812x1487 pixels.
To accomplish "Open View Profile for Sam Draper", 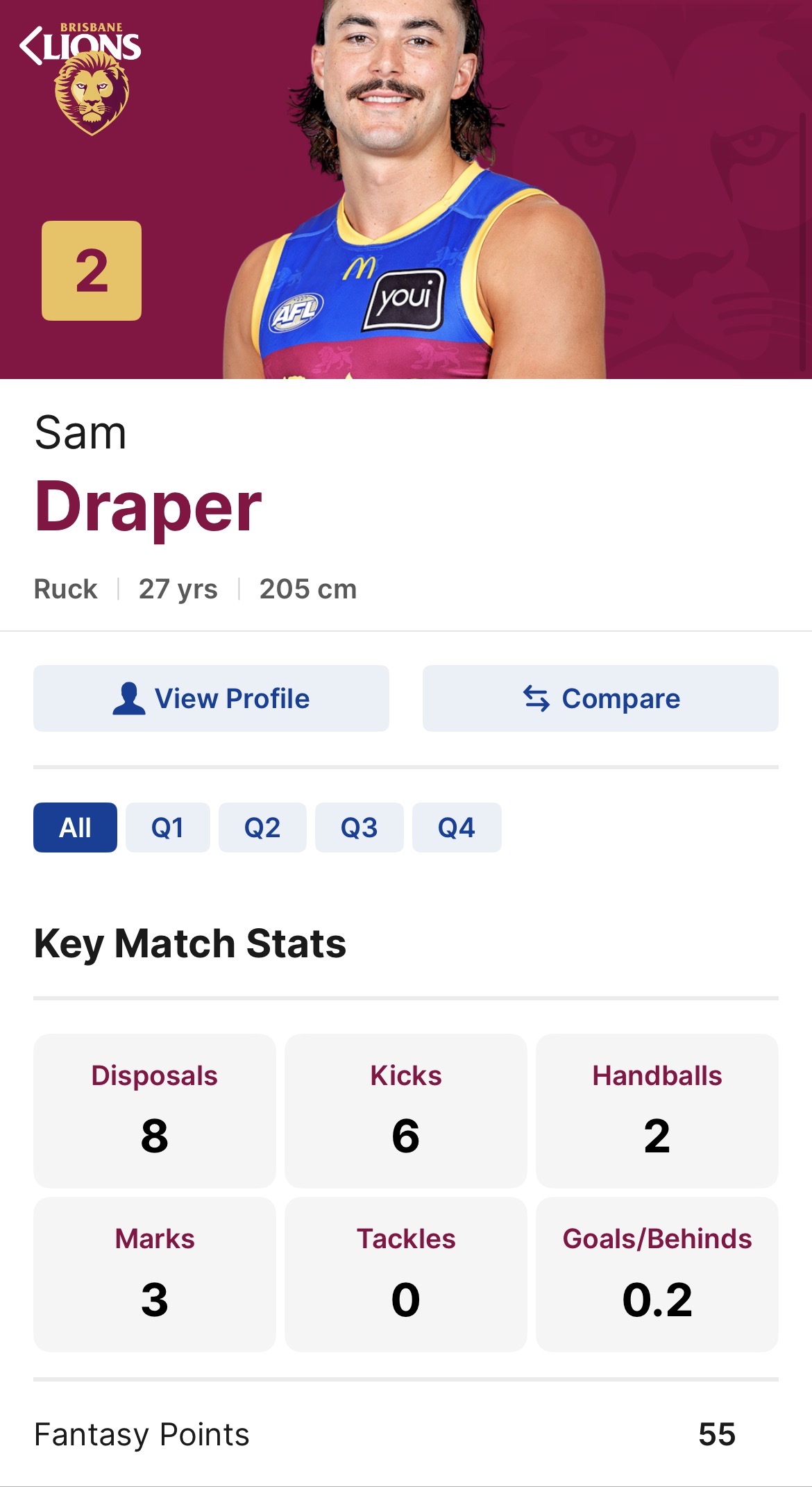I will click(x=211, y=698).
